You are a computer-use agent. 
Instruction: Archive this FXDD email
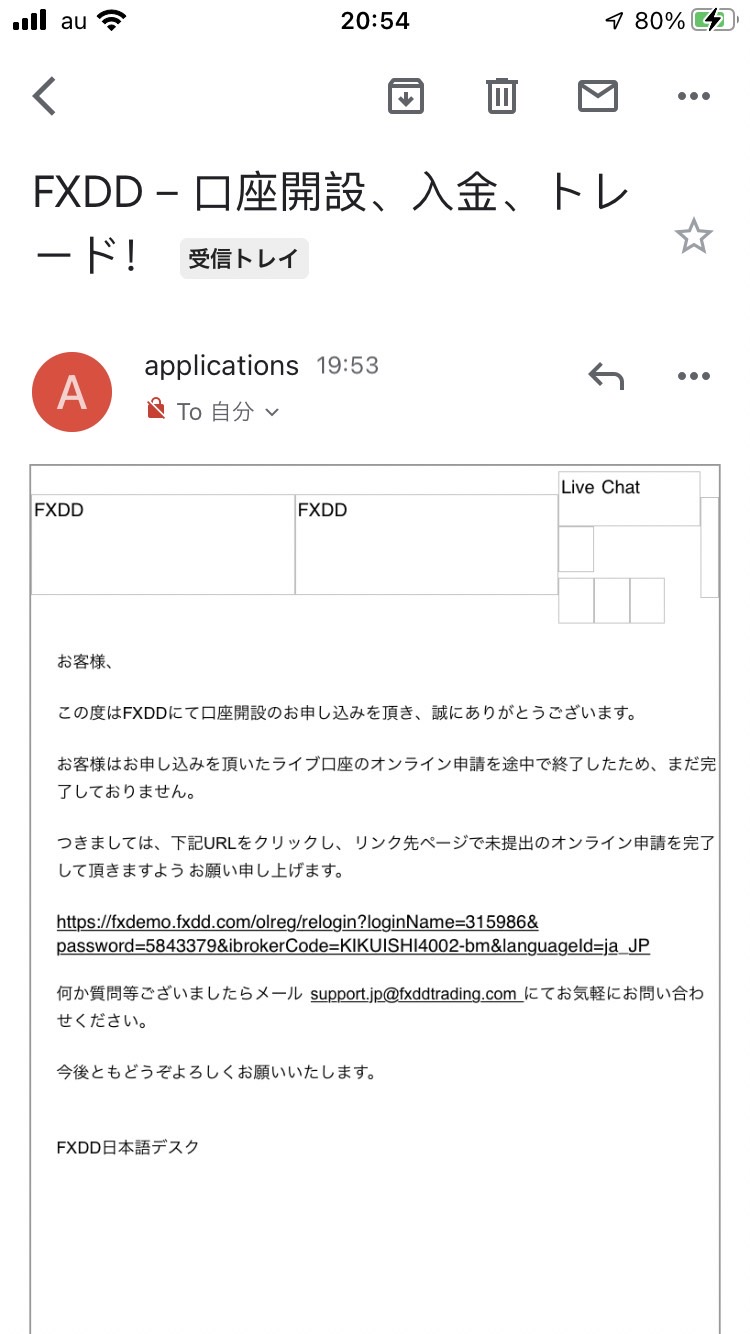405,96
